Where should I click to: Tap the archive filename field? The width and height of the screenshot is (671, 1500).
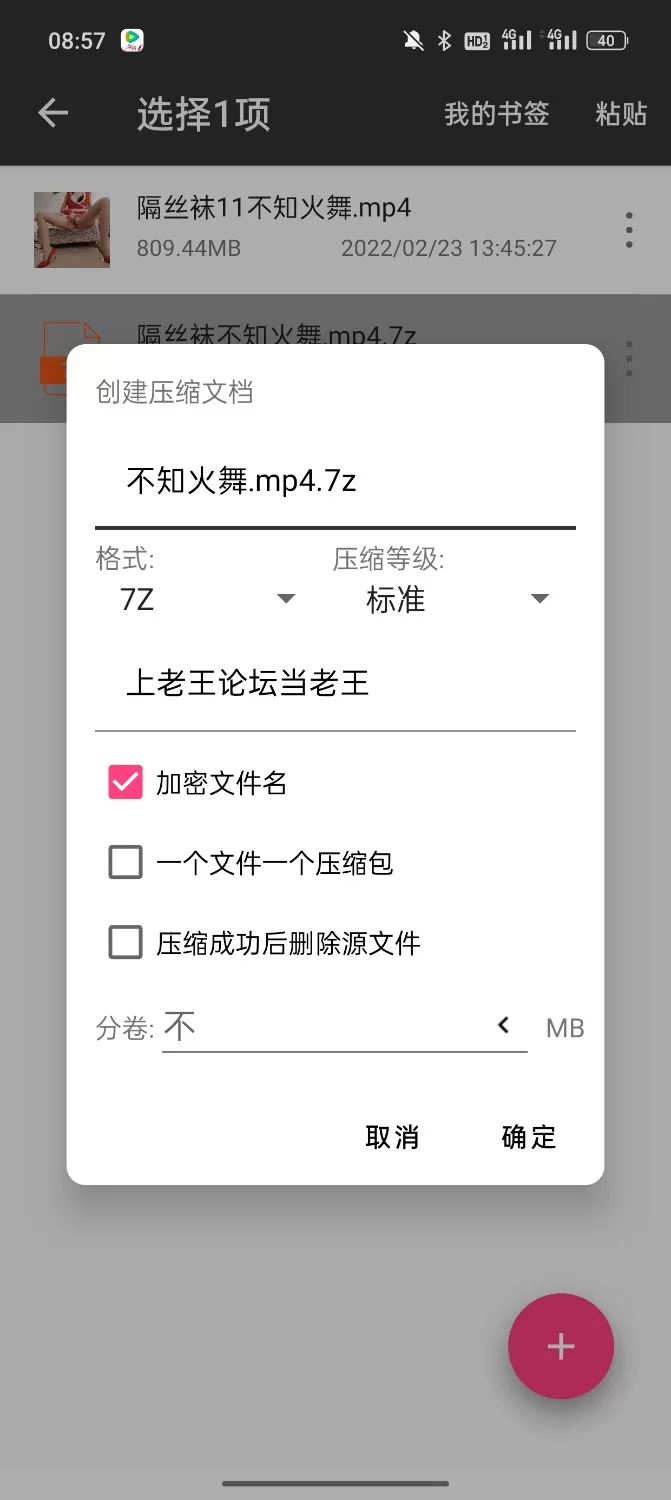click(x=334, y=482)
